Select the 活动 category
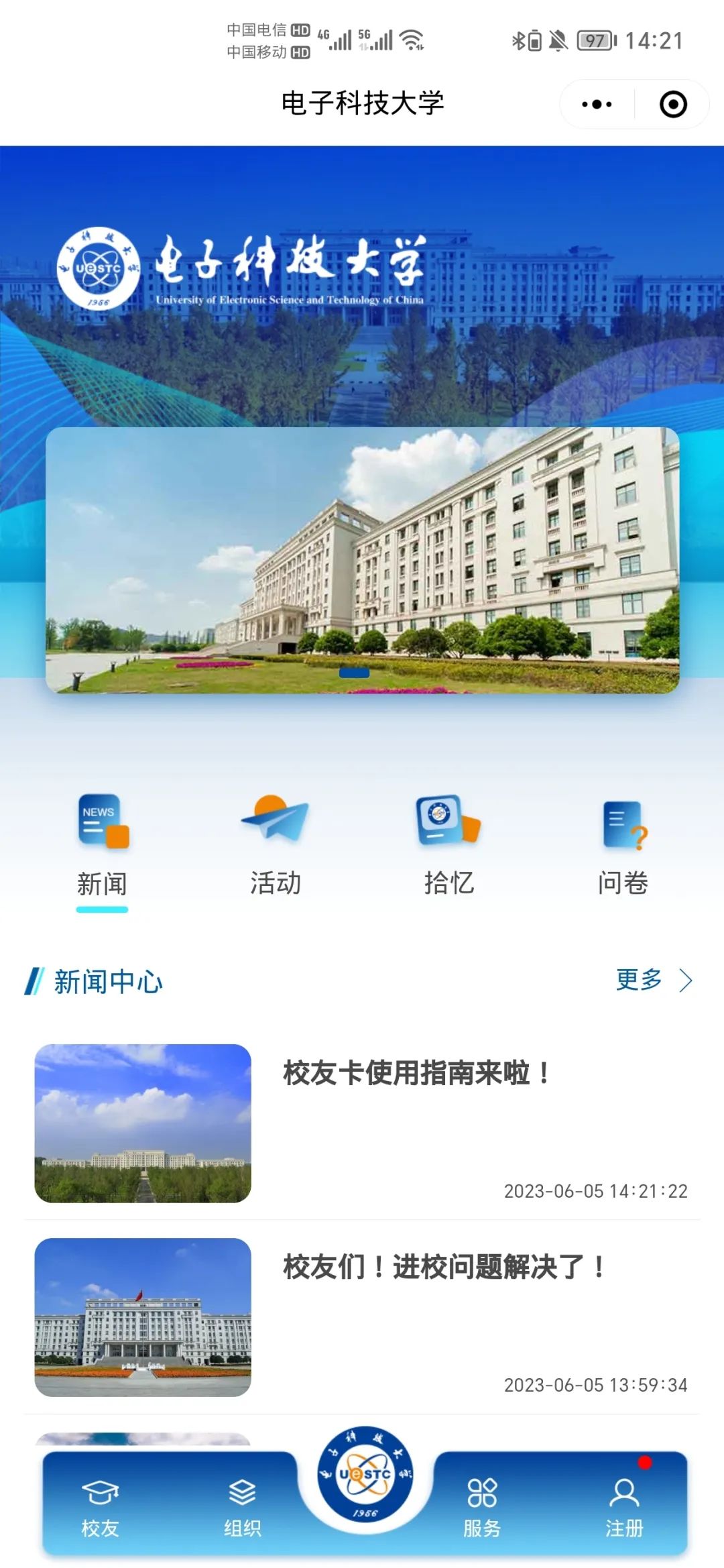Image resolution: width=724 pixels, height=1568 pixels. 275,846
